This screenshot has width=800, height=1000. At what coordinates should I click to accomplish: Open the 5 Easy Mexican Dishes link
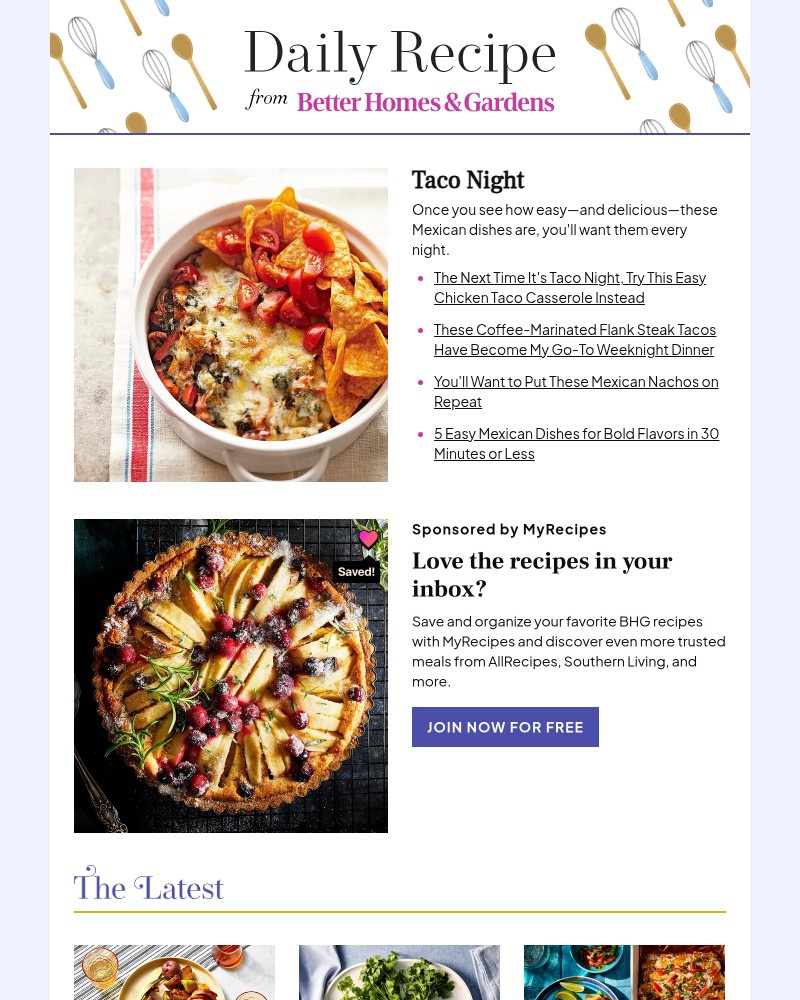pyautogui.click(x=576, y=443)
